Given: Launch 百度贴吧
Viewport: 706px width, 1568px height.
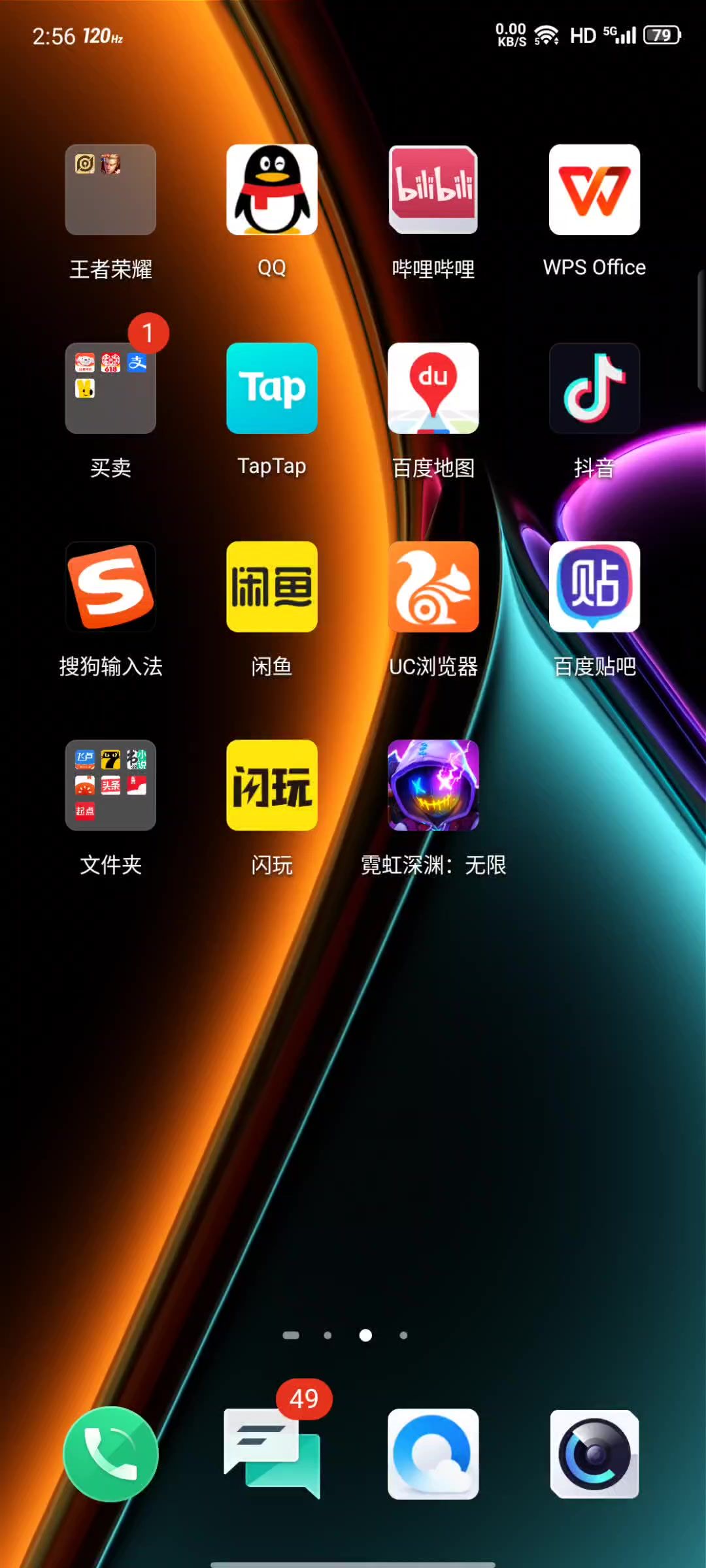Looking at the screenshot, I should click(594, 587).
